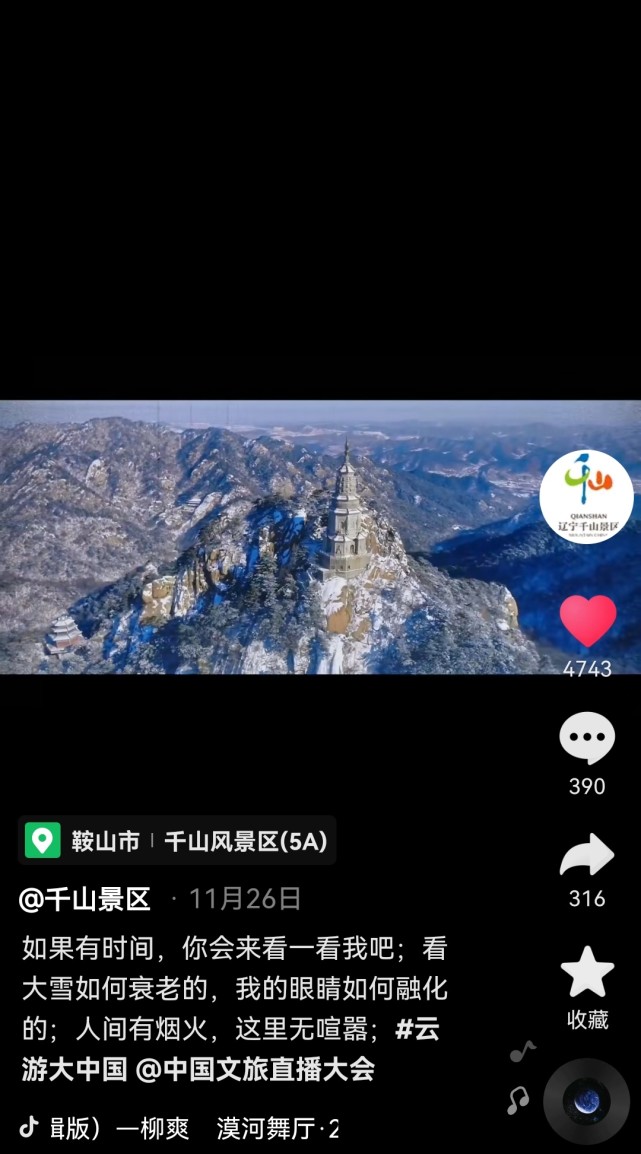Open the @中国文旅直播大会 mention
This screenshot has height=1154, width=641.
(x=255, y=1069)
